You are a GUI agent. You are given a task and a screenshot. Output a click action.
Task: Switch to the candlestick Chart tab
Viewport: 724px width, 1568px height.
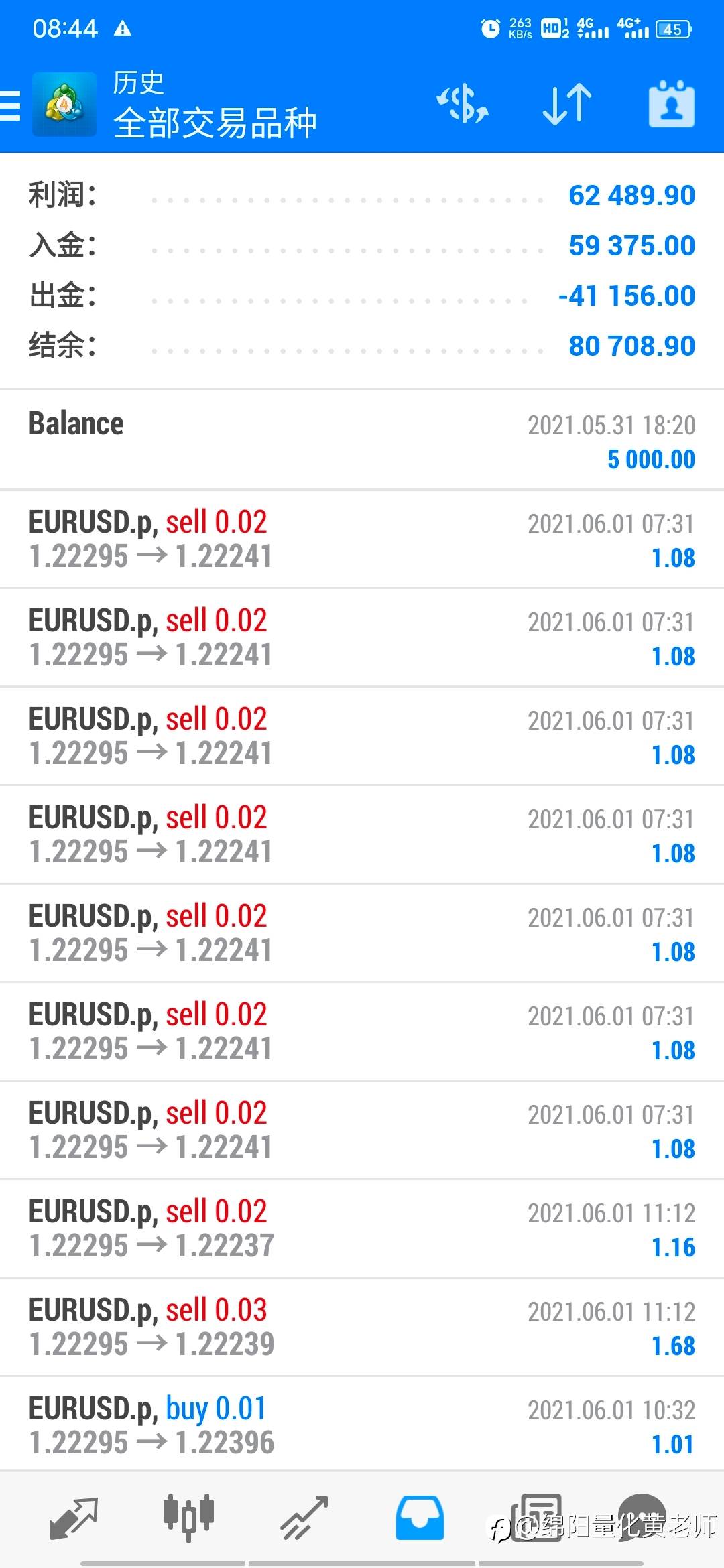click(188, 1517)
